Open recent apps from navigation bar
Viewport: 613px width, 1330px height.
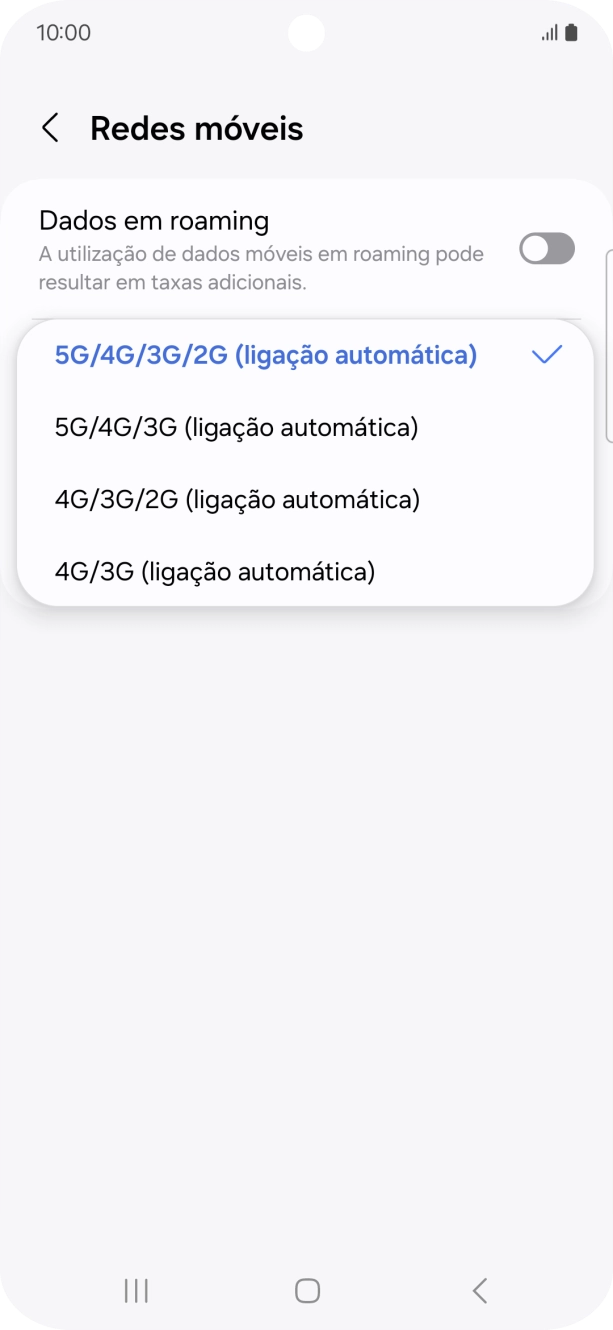point(136,1291)
